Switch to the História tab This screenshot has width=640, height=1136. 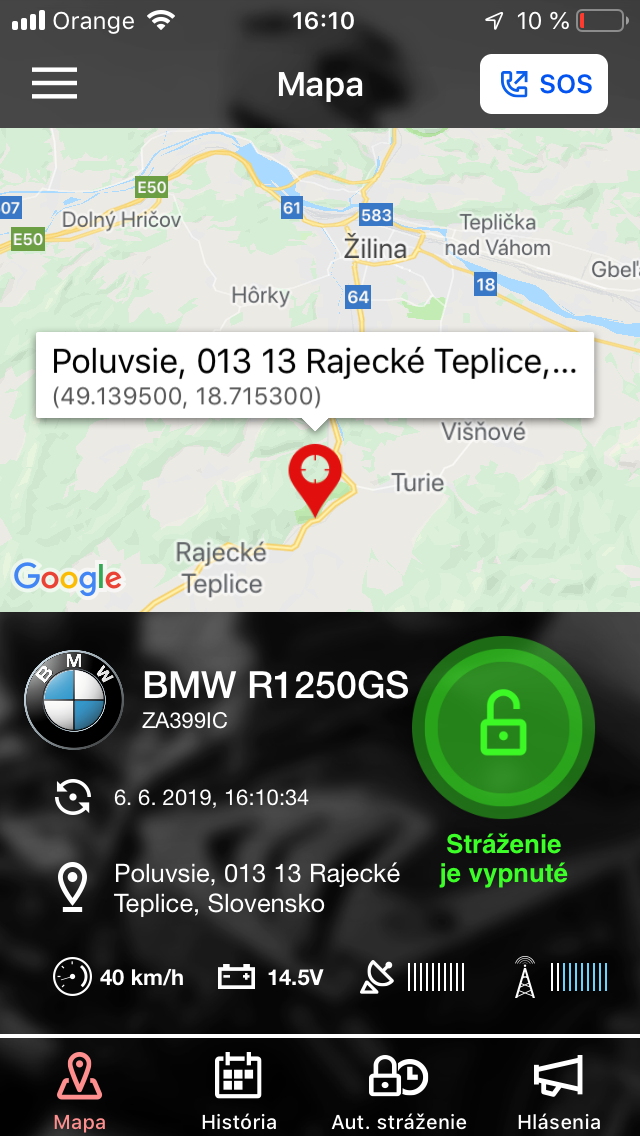(x=239, y=1090)
